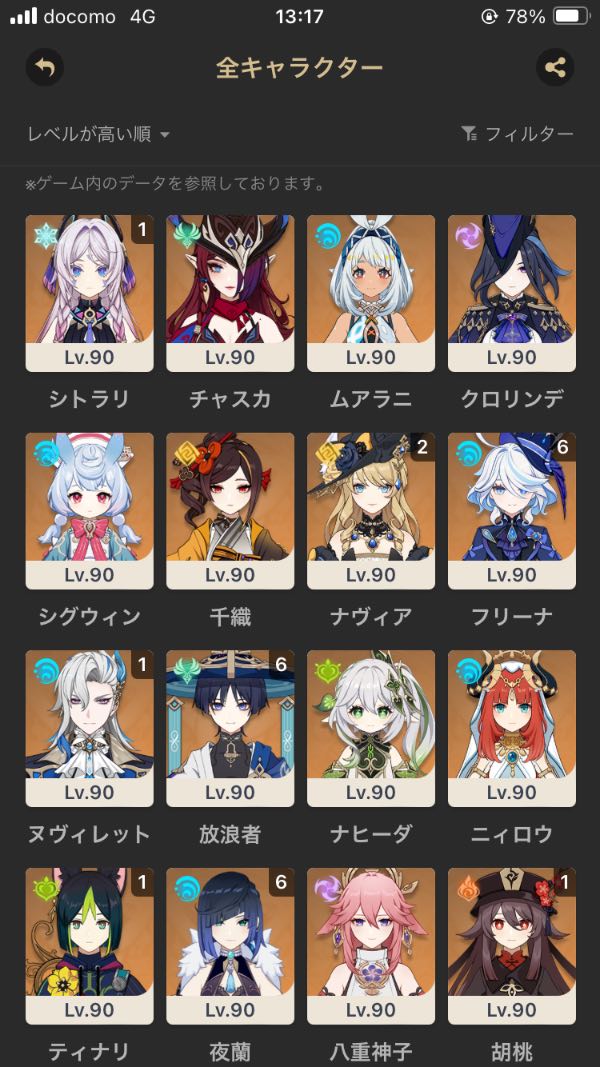Select 放浪者 character card
This screenshot has height=1067, width=600.
[230, 727]
